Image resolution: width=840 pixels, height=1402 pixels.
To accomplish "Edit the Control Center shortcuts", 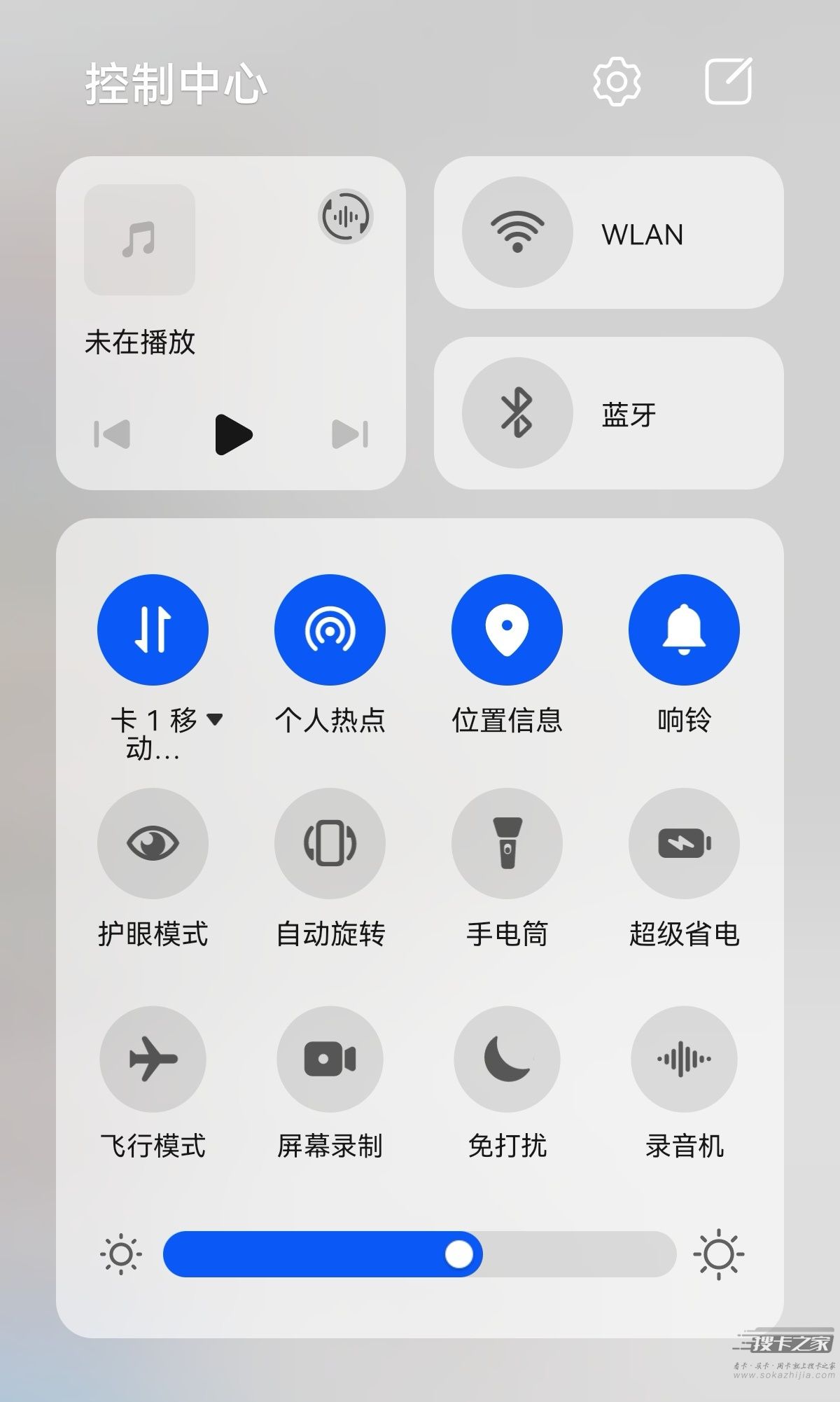I will point(728,82).
